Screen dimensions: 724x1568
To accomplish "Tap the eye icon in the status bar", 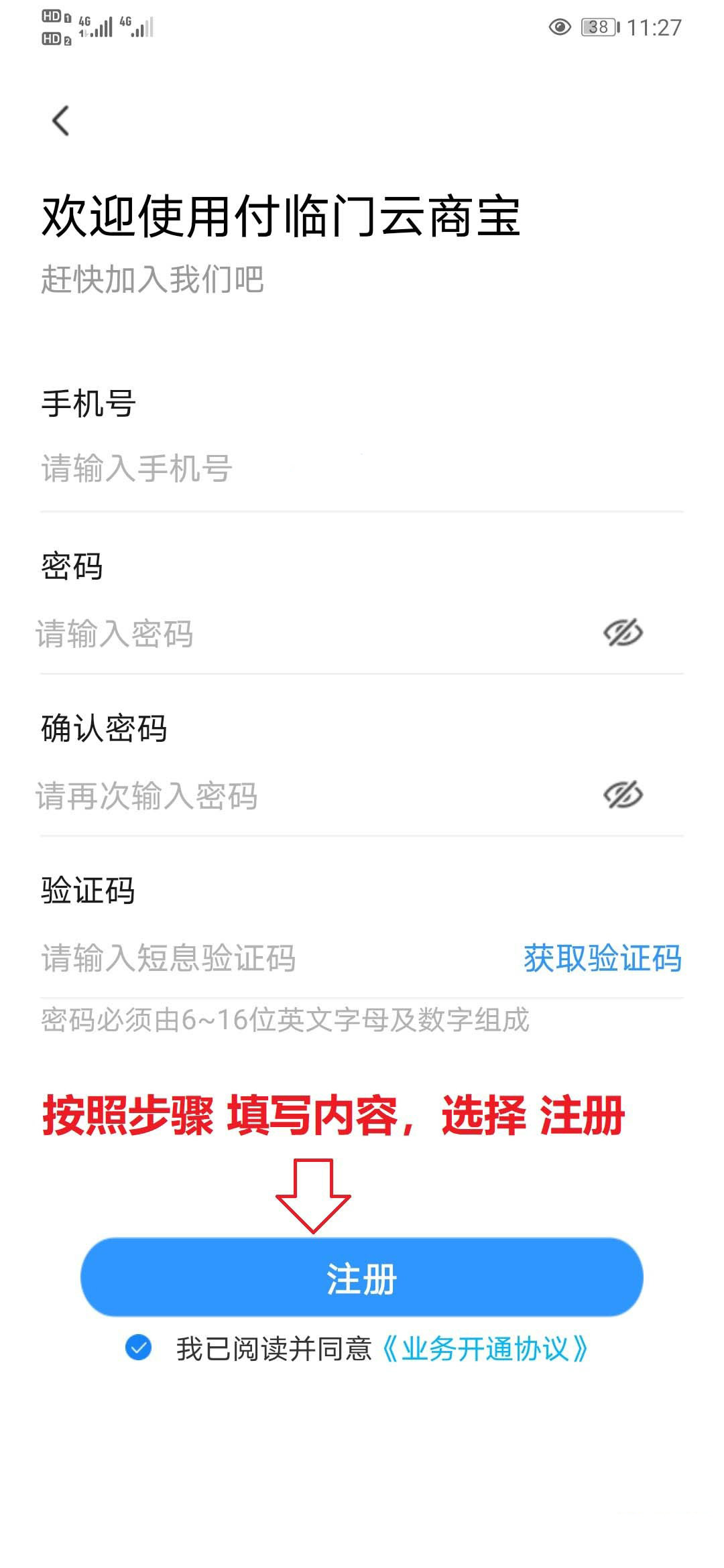I will click(558, 25).
